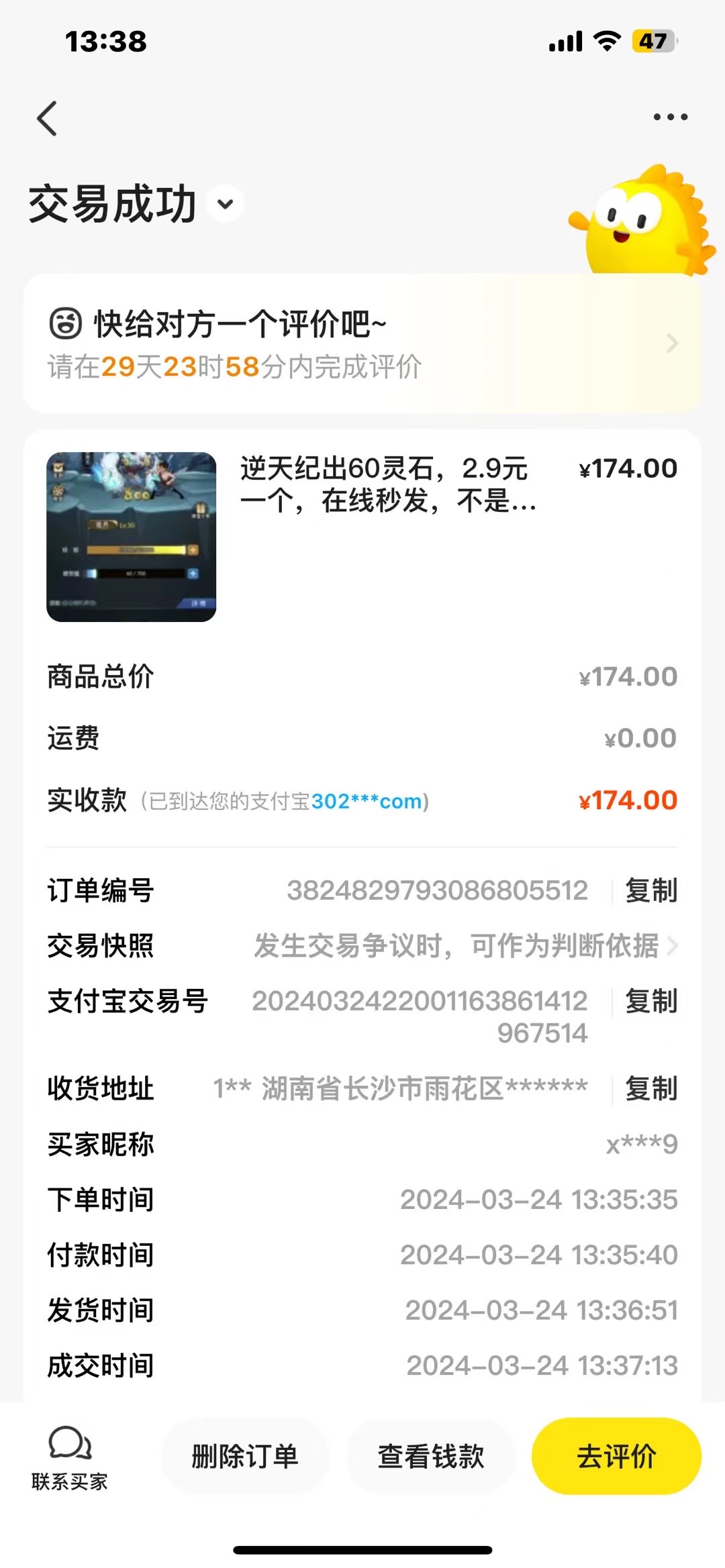Tap the yellow 去评价 button

(x=616, y=1456)
